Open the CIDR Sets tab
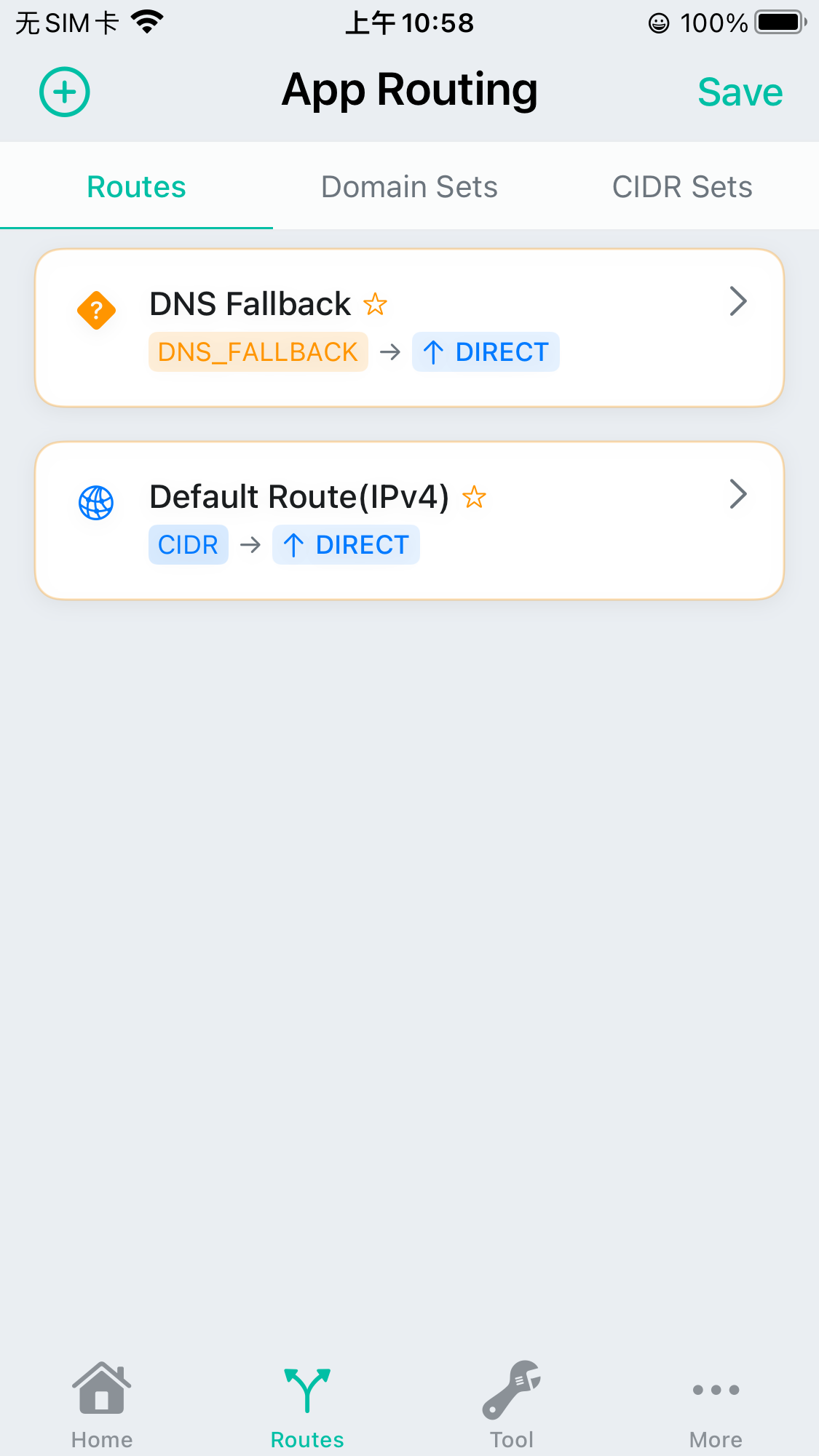Viewport: 819px width, 1456px height. [x=682, y=186]
